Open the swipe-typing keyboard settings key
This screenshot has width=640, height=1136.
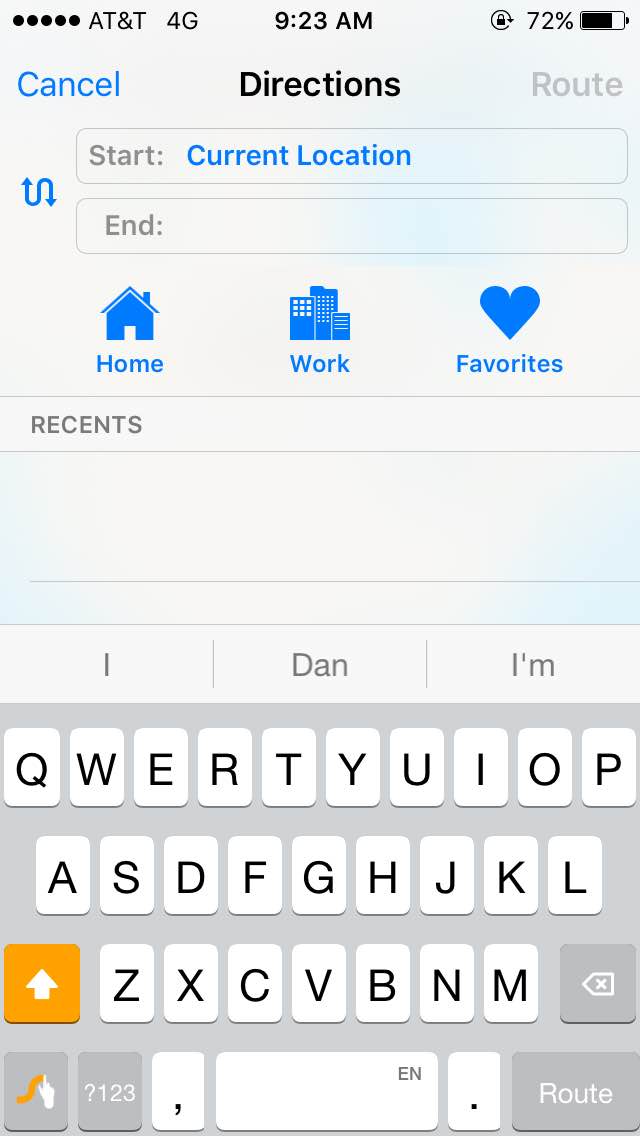coord(36,1092)
